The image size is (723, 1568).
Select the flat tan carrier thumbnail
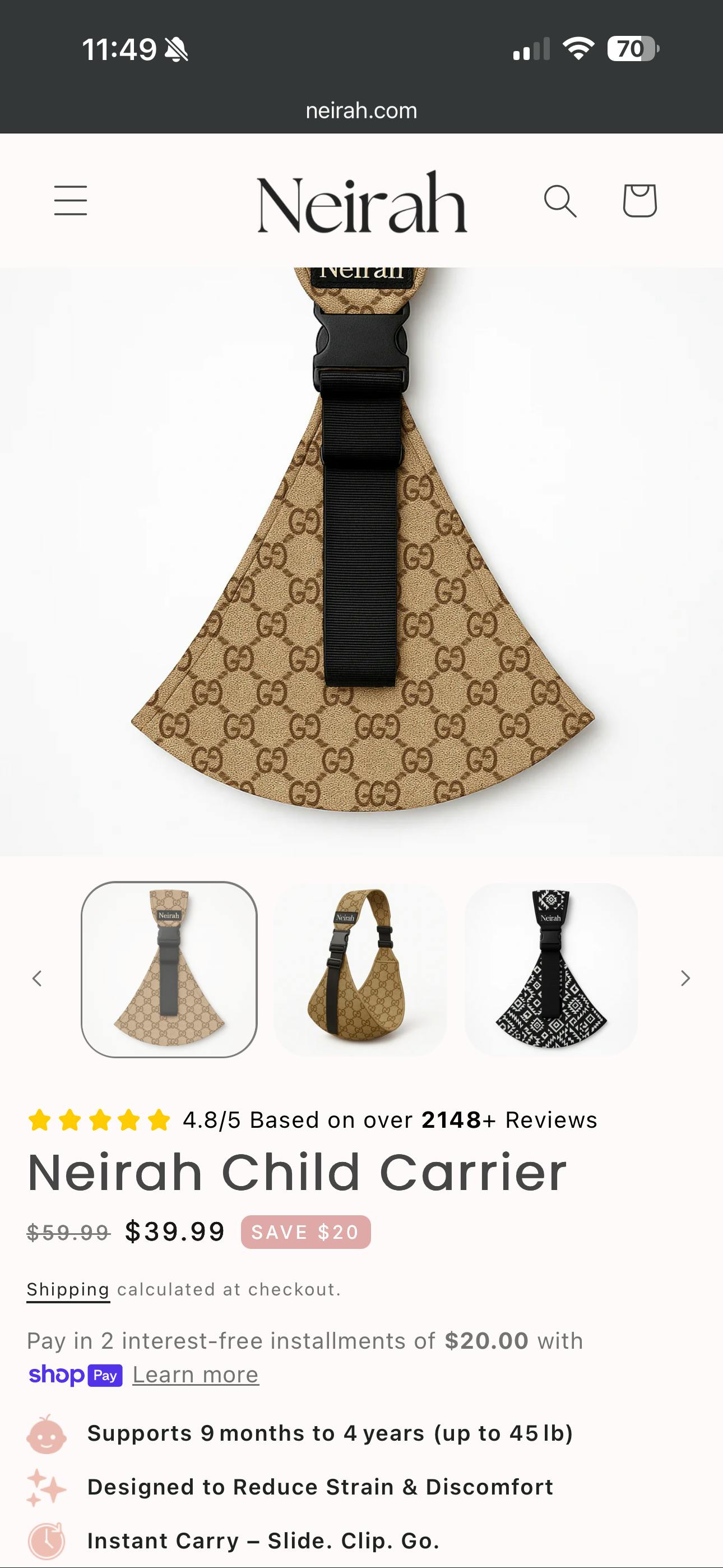[x=169, y=969]
